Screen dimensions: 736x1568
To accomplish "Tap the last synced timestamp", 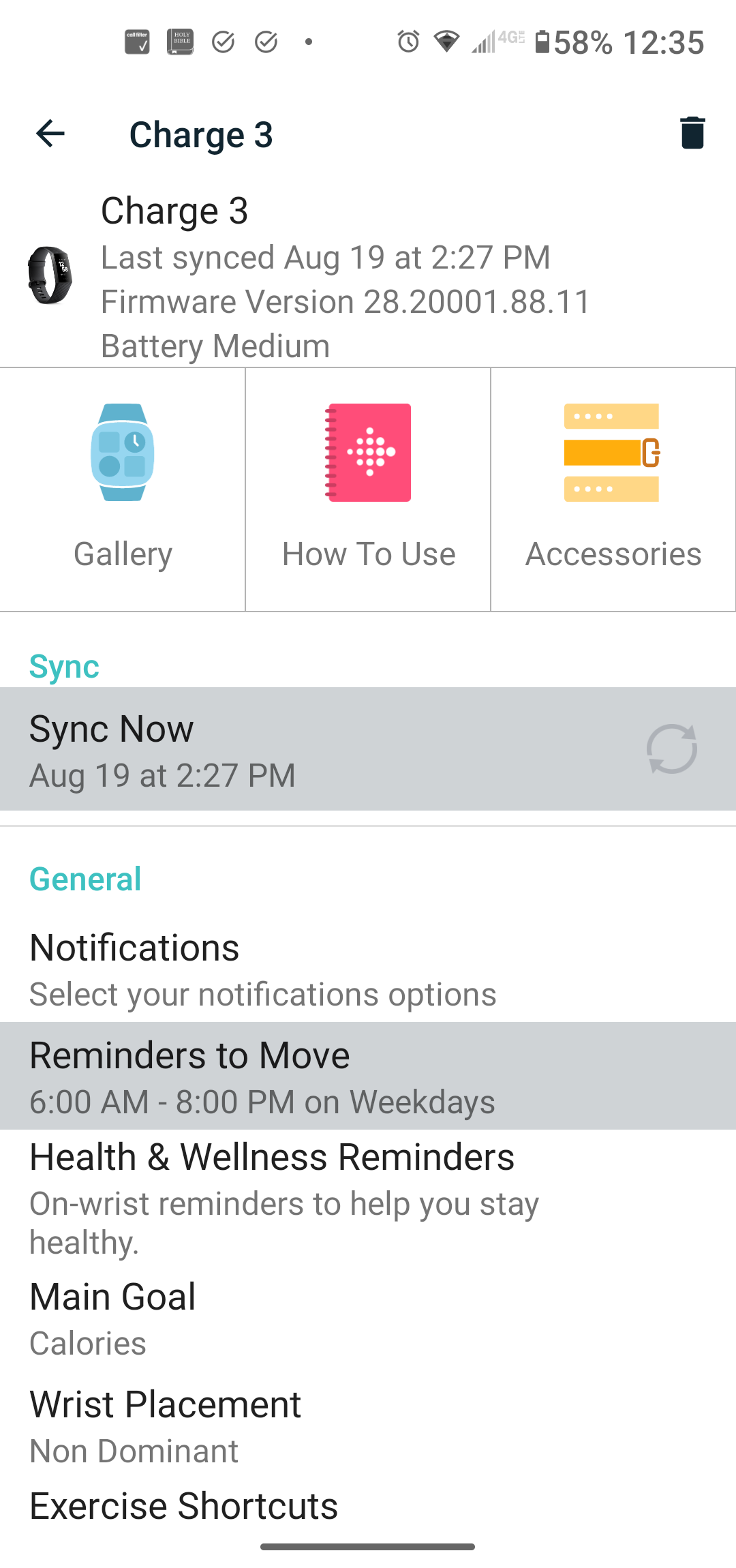I will coord(326,258).
